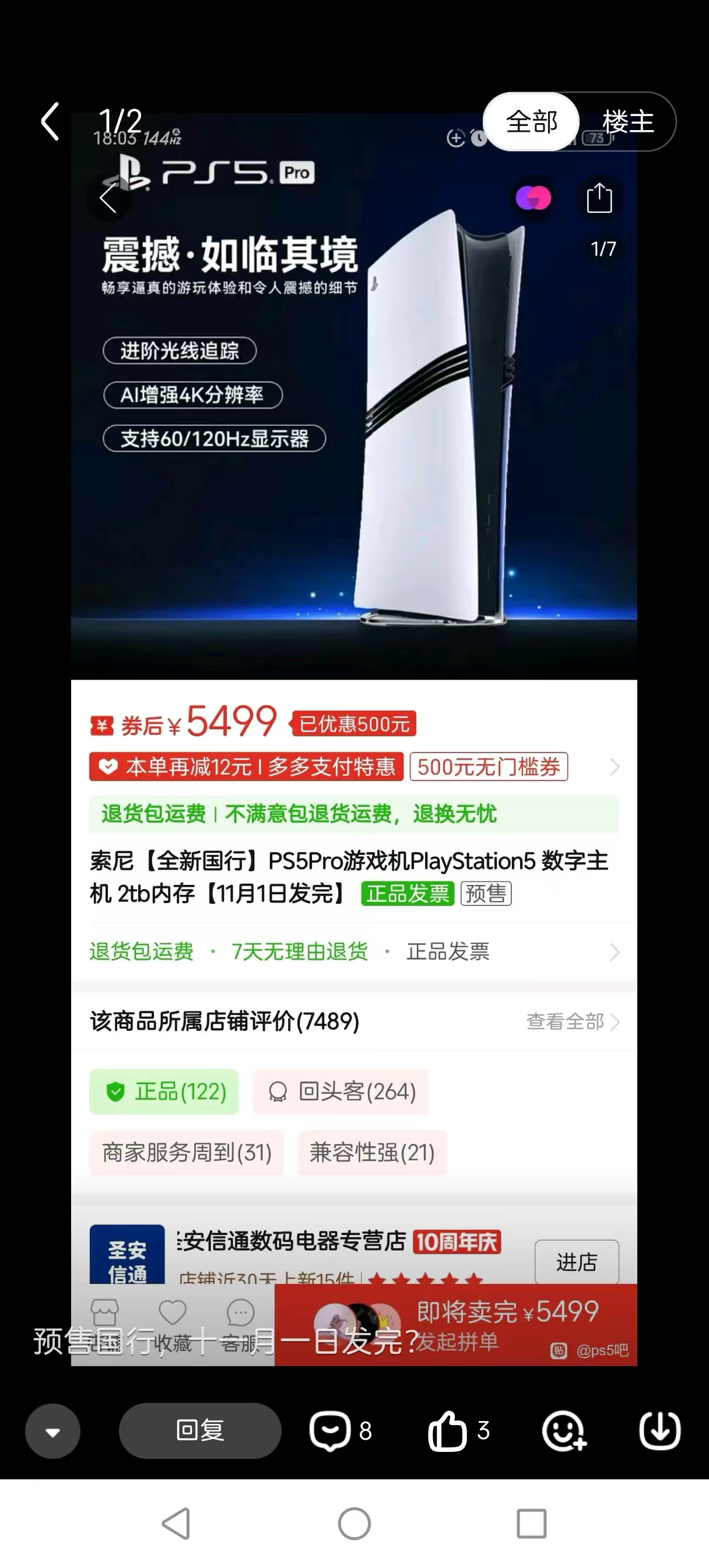This screenshot has height=1568, width=709.
Task: Go back from the image viewer
Action: click(50, 122)
